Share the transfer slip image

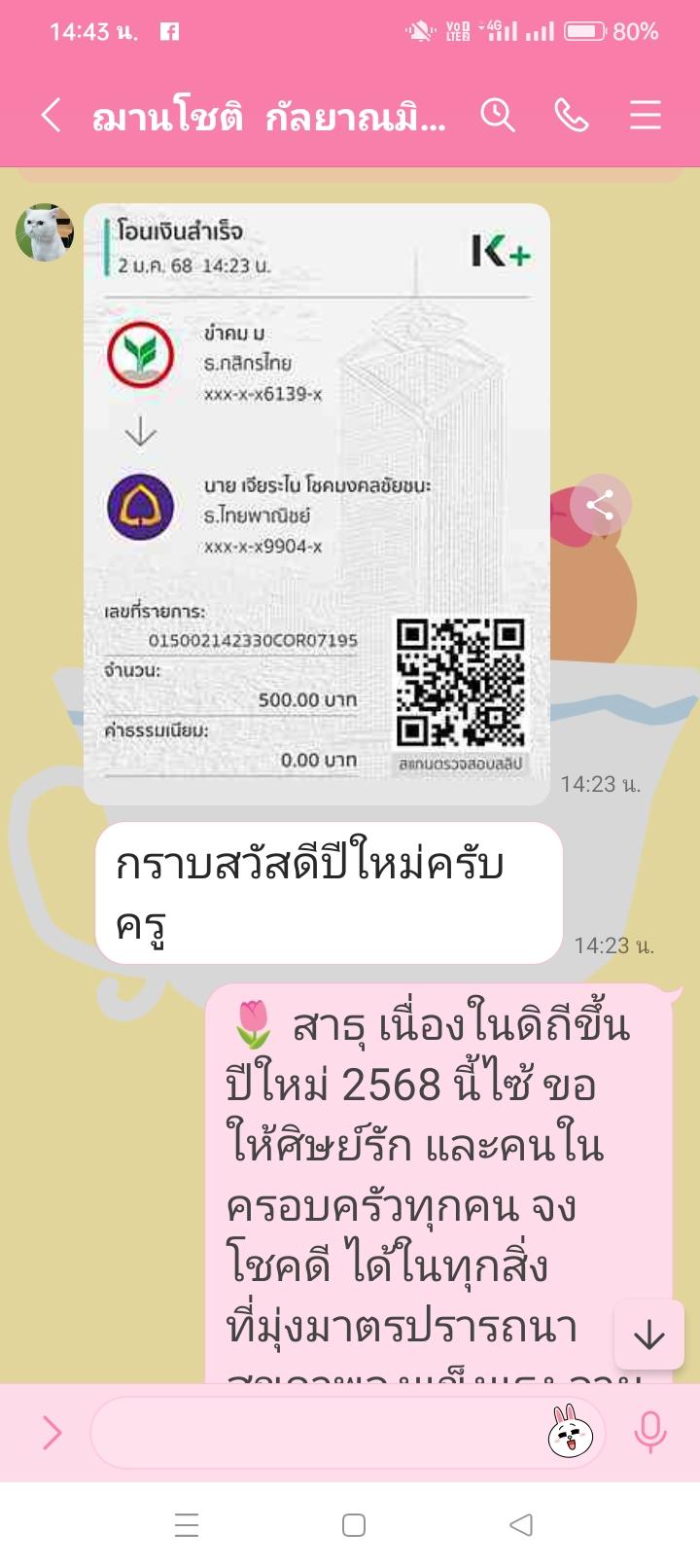pos(600,505)
